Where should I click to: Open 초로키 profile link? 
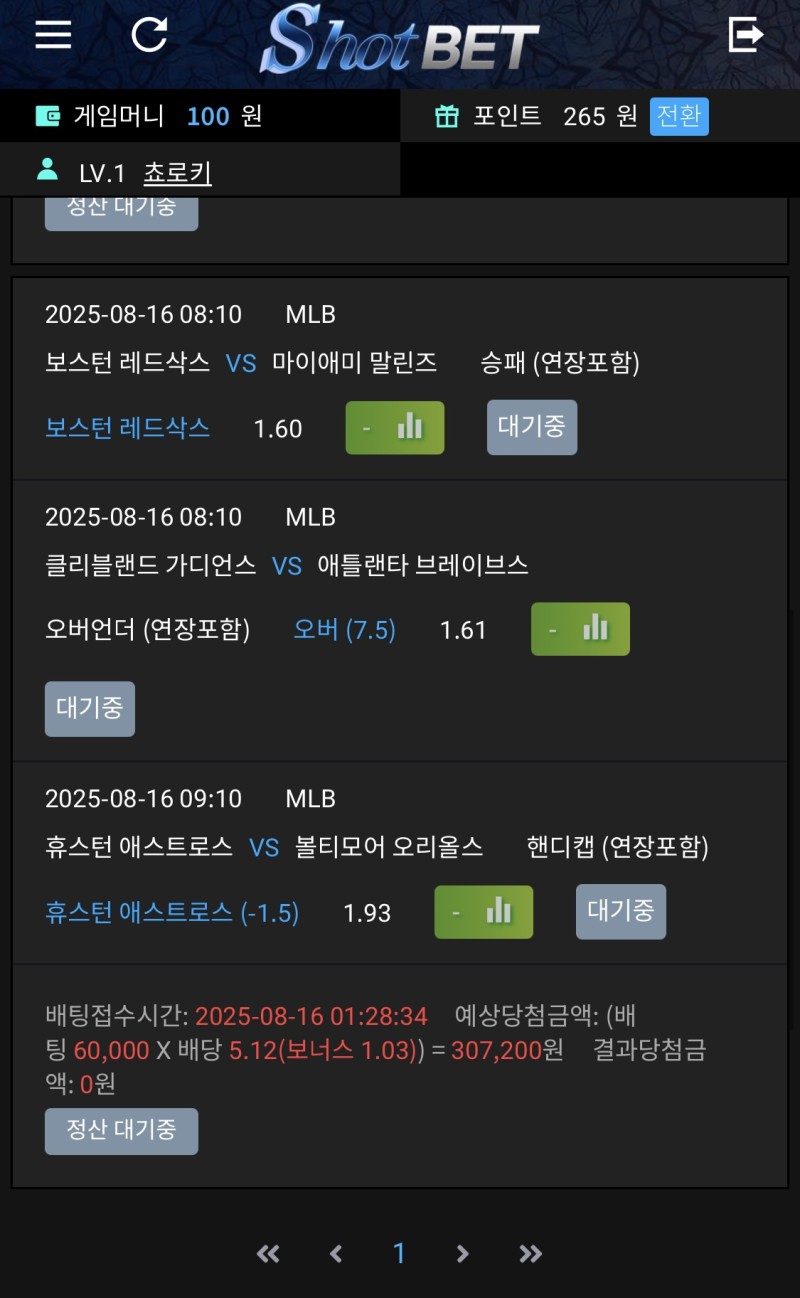[x=177, y=173]
